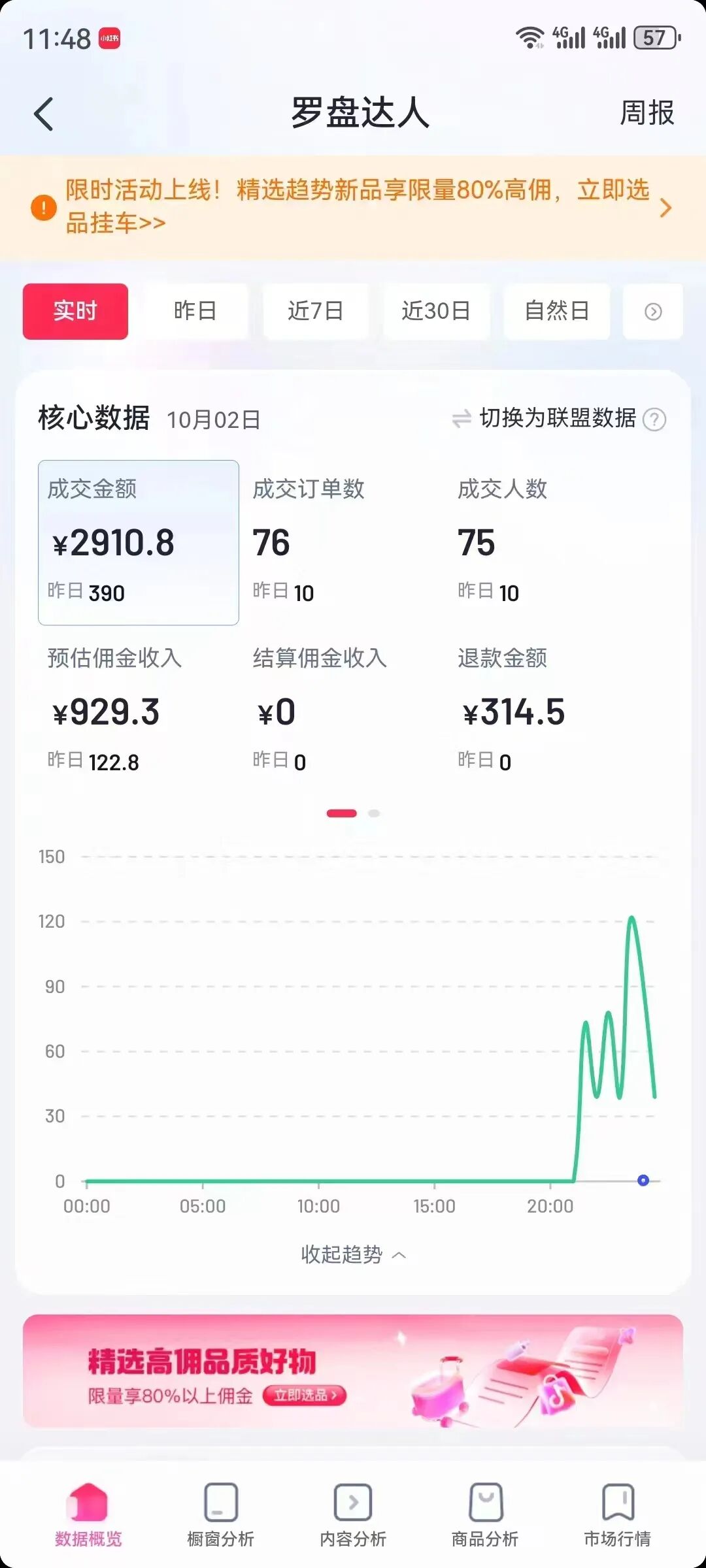The width and height of the screenshot is (706, 1568).
Task: Open the 周报 weekly report
Action: pyautogui.click(x=647, y=112)
